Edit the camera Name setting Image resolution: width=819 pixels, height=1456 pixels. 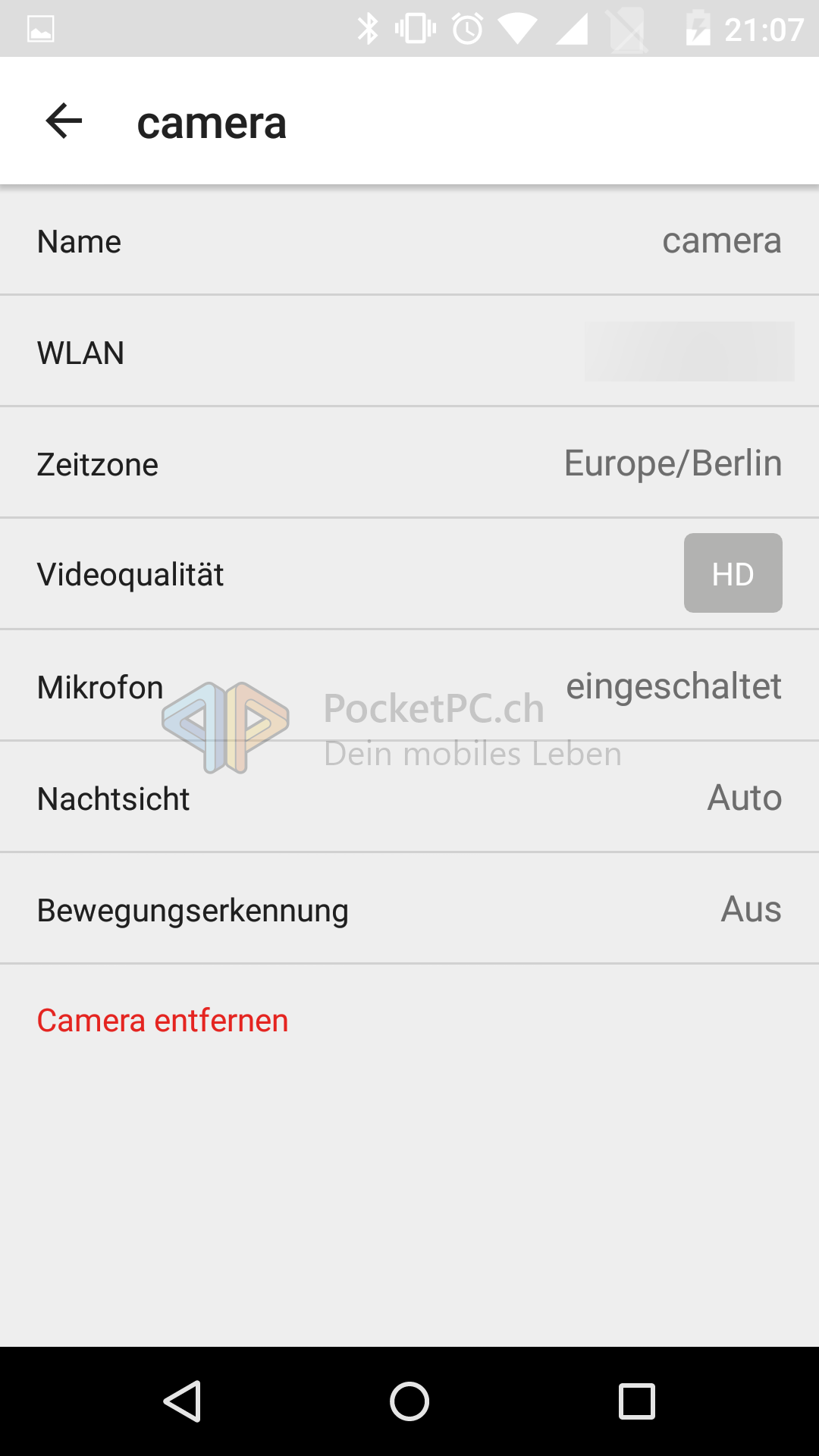(409, 241)
